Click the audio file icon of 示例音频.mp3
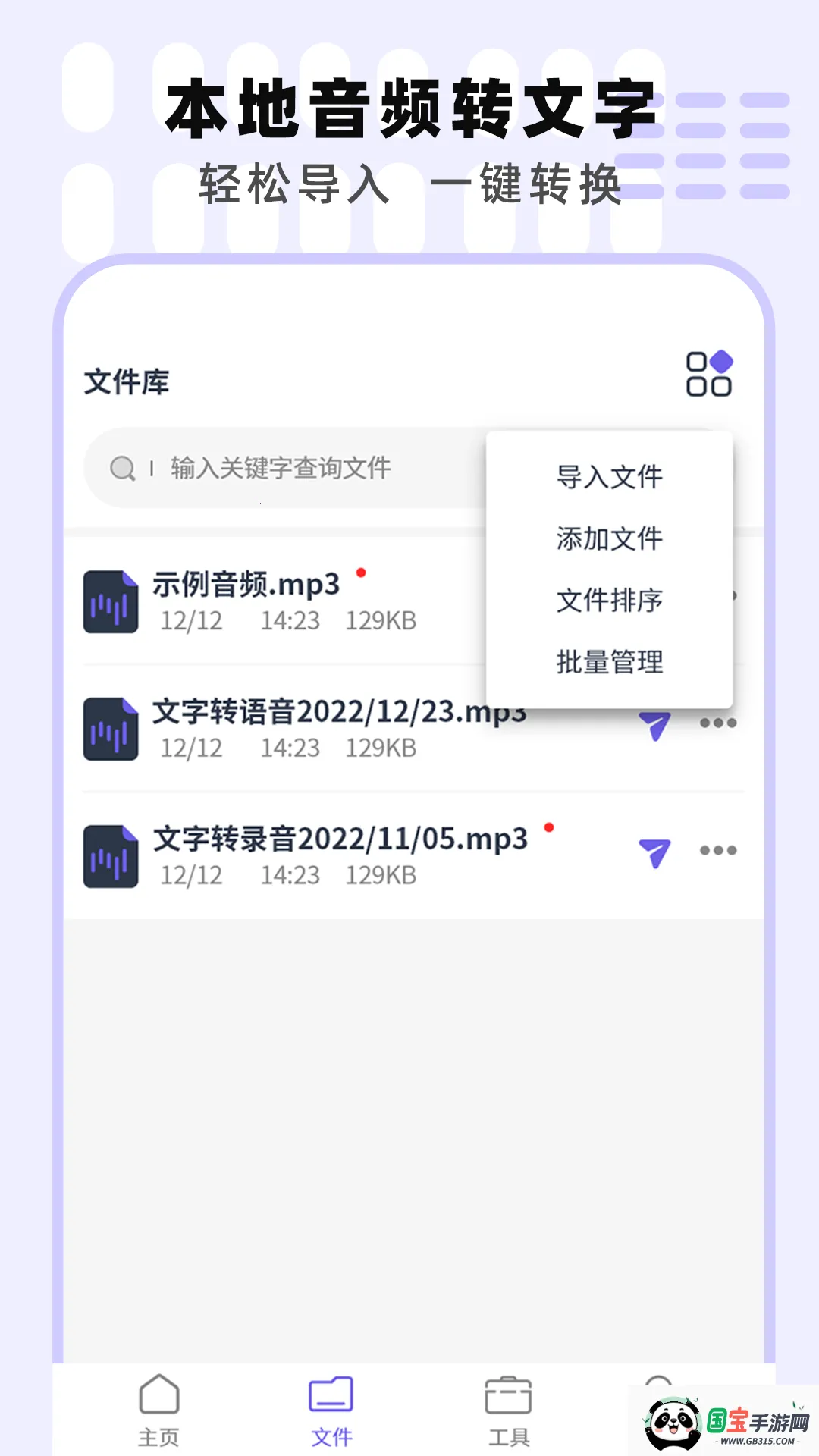819x1456 pixels. coord(110,601)
